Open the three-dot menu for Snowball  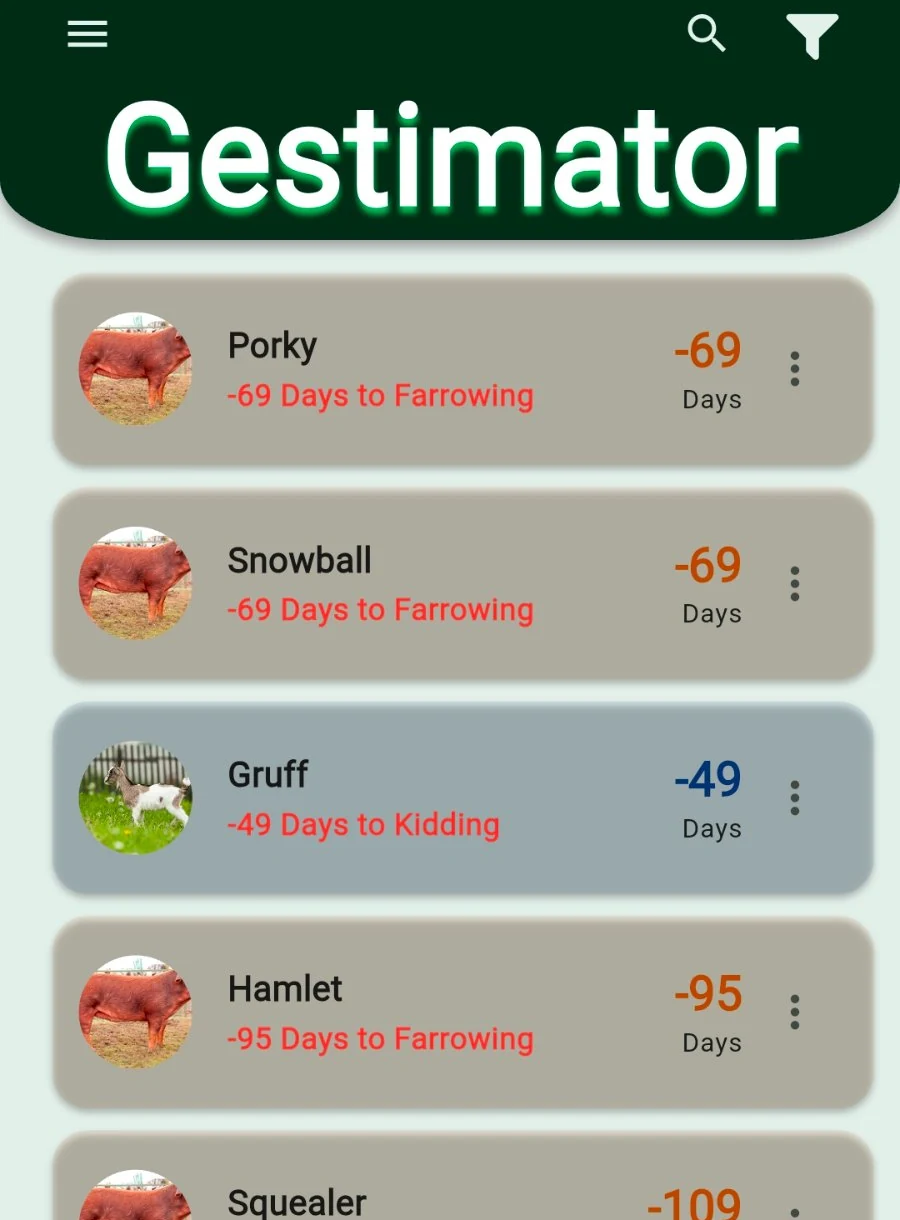794,583
